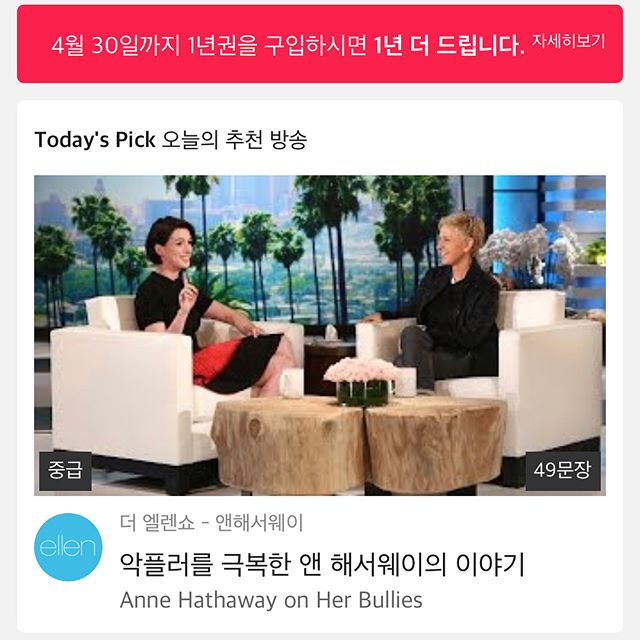Tap 자세히보기 in the promo banner

(569, 42)
